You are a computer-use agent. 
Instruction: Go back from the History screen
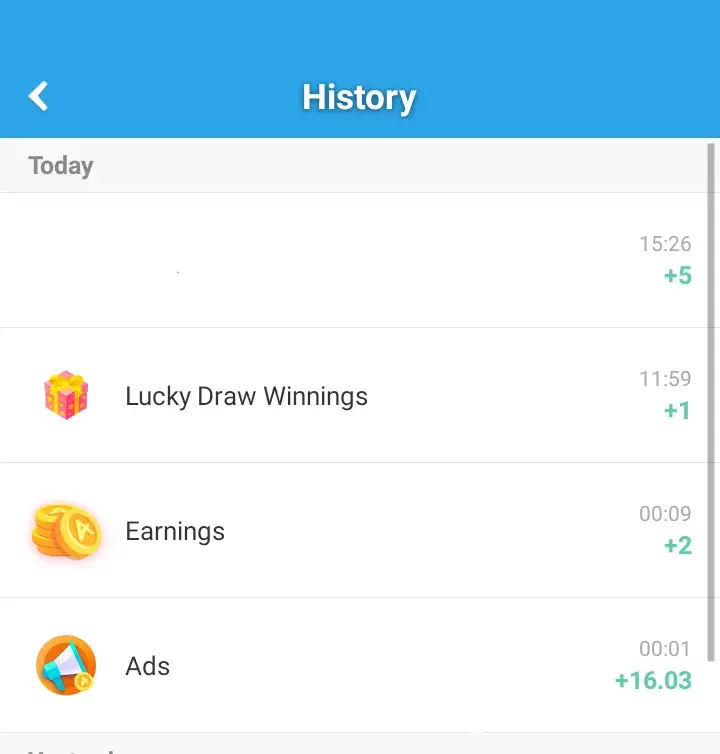pos(38,96)
